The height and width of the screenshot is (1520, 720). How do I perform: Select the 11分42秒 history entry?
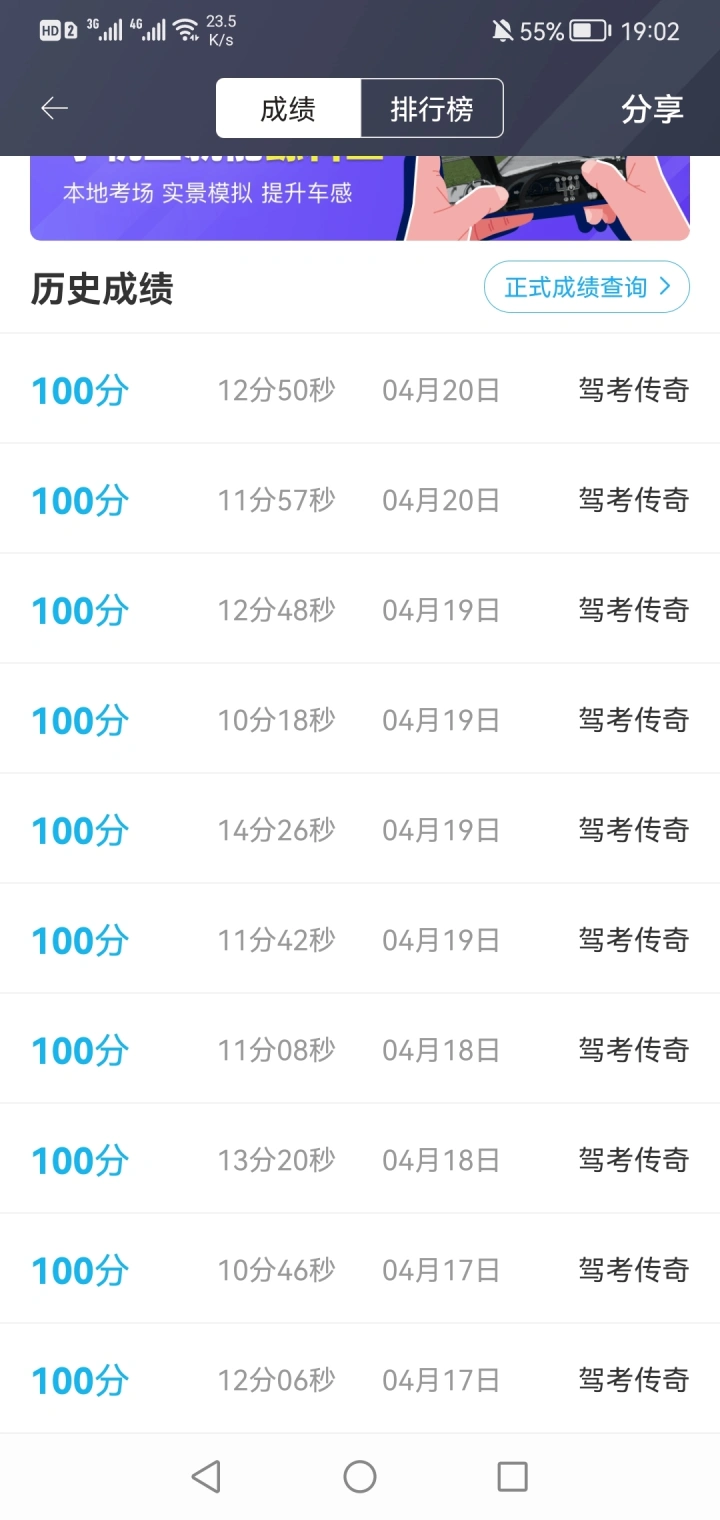coord(360,939)
